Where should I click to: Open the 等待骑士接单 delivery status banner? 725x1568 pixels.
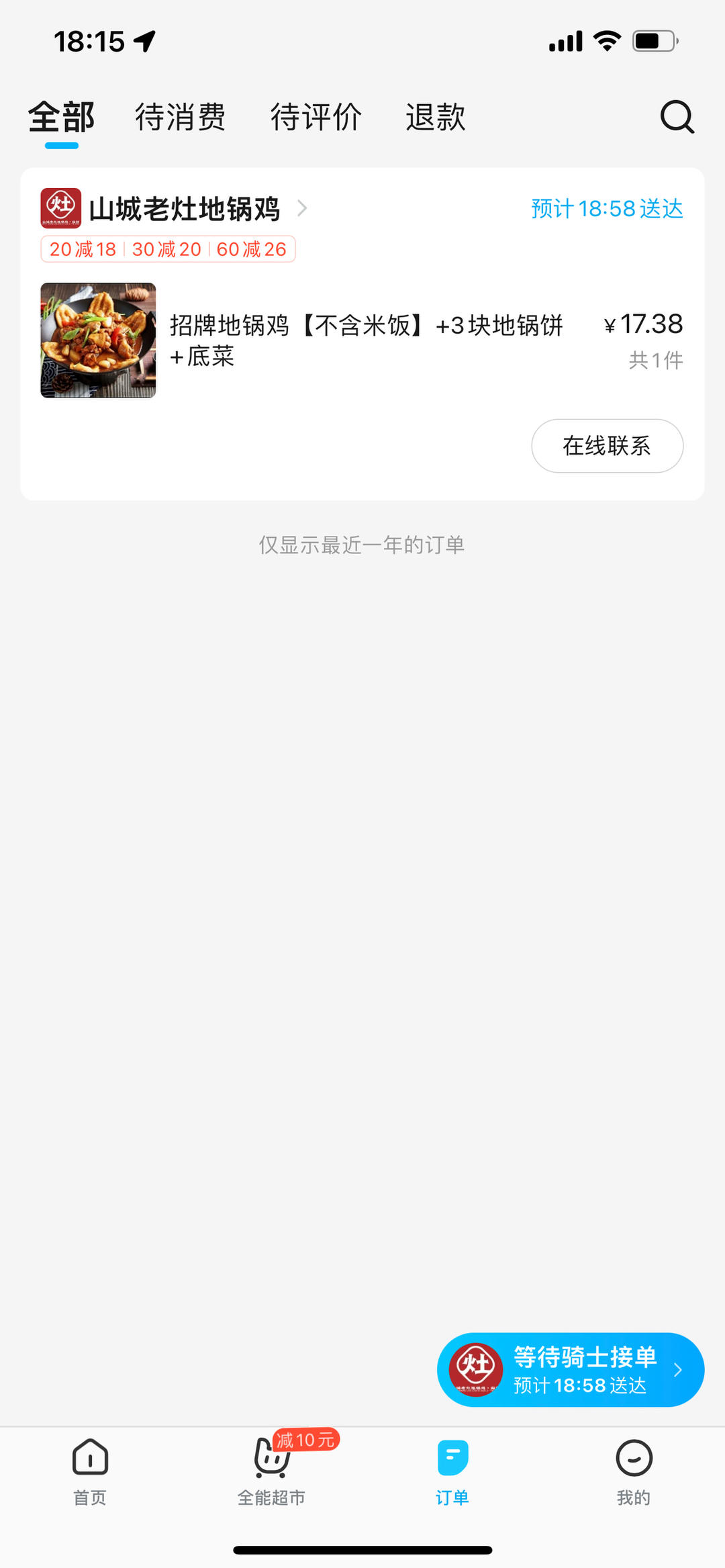coord(571,1369)
